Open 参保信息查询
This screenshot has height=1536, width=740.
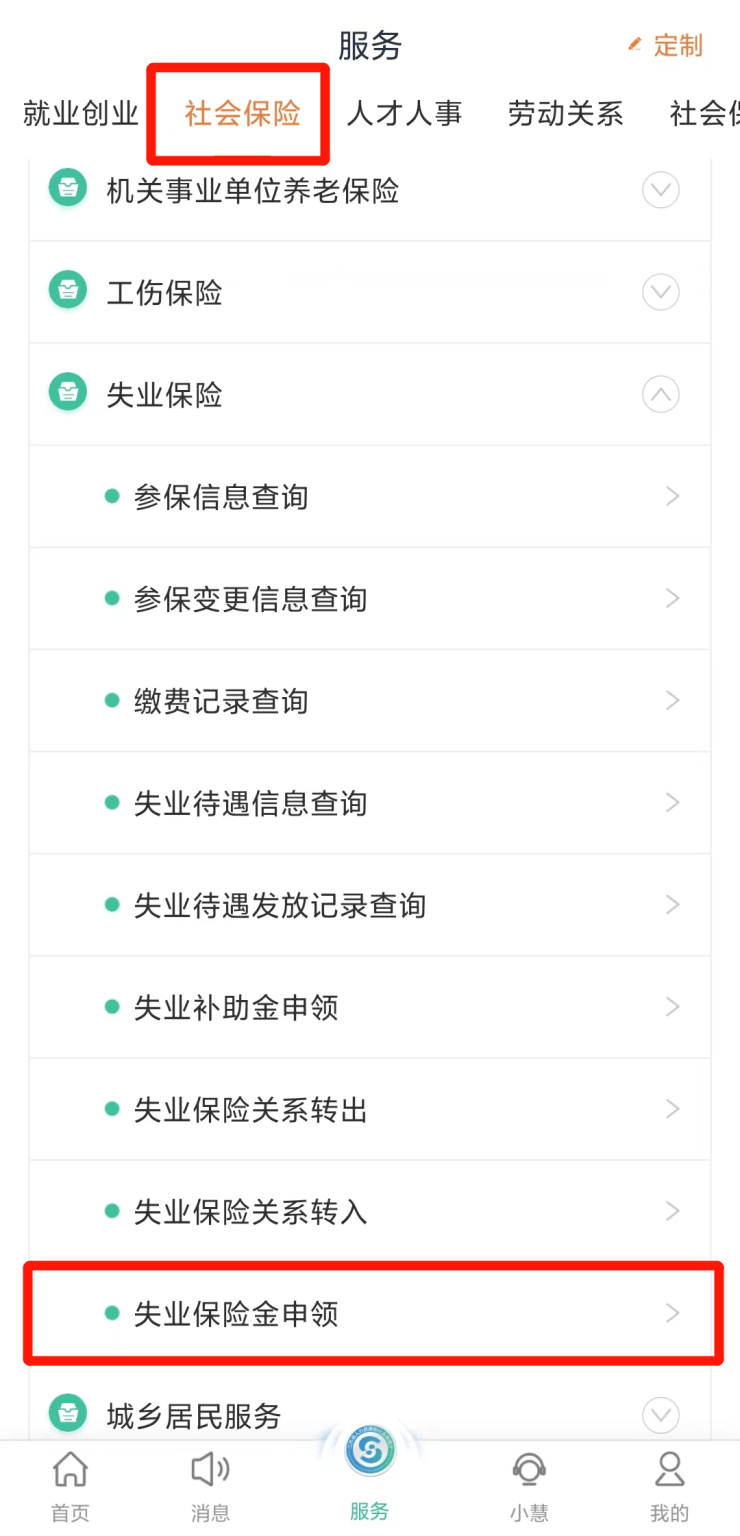pos(369,497)
